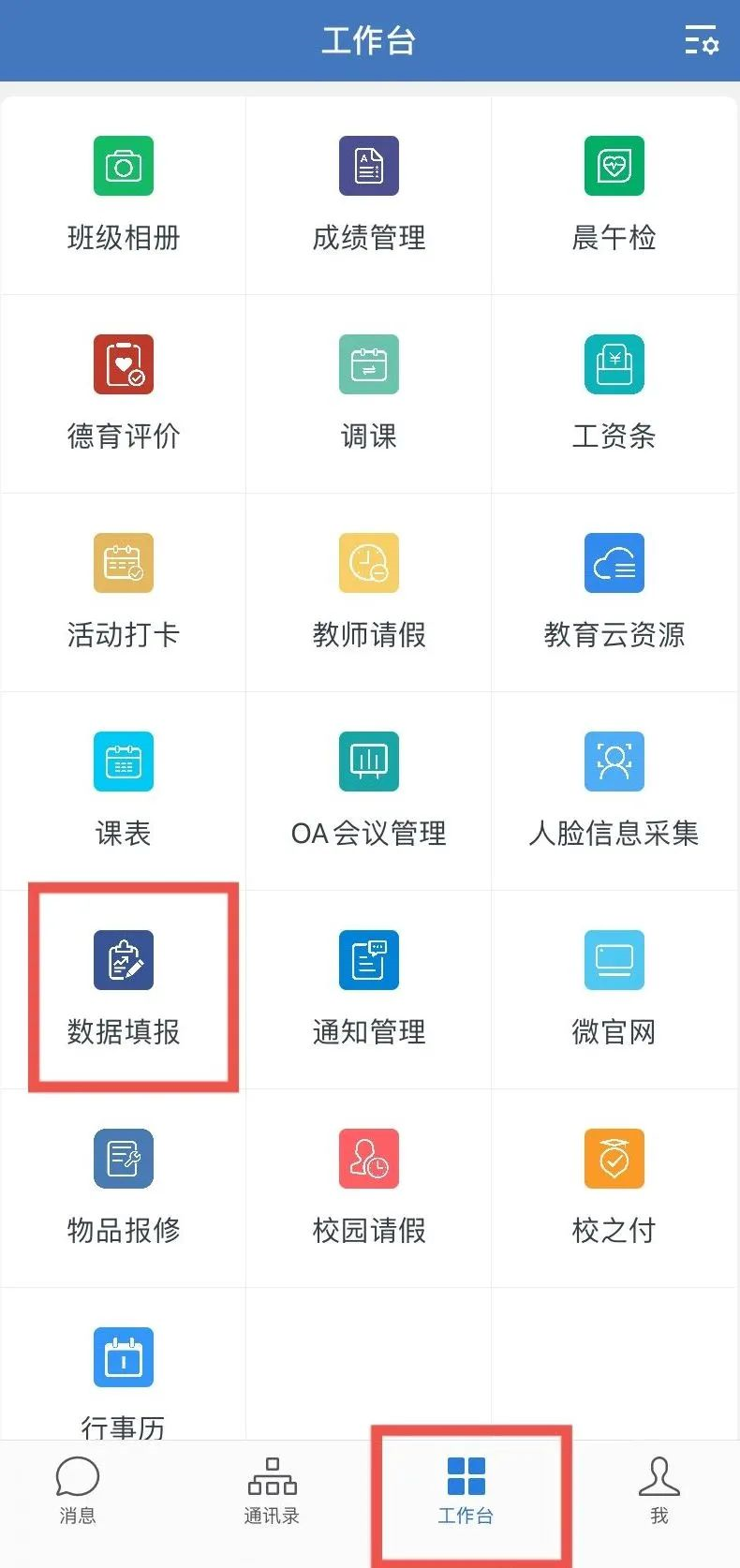Switch to the 通讯录 contacts tab
The height and width of the screenshot is (1568, 740).
tap(272, 1491)
